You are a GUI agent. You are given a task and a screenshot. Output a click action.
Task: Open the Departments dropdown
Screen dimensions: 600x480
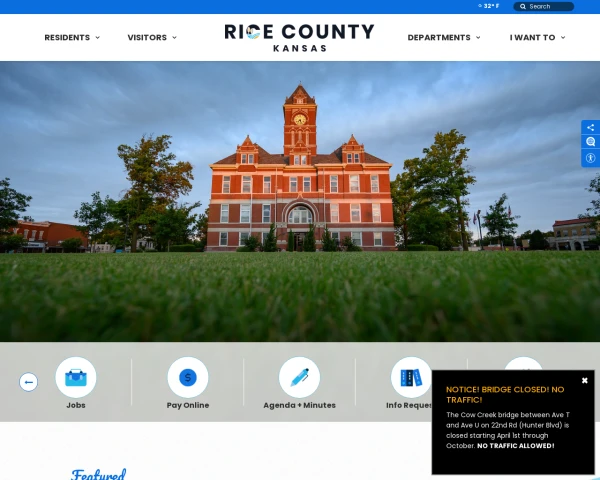(443, 37)
